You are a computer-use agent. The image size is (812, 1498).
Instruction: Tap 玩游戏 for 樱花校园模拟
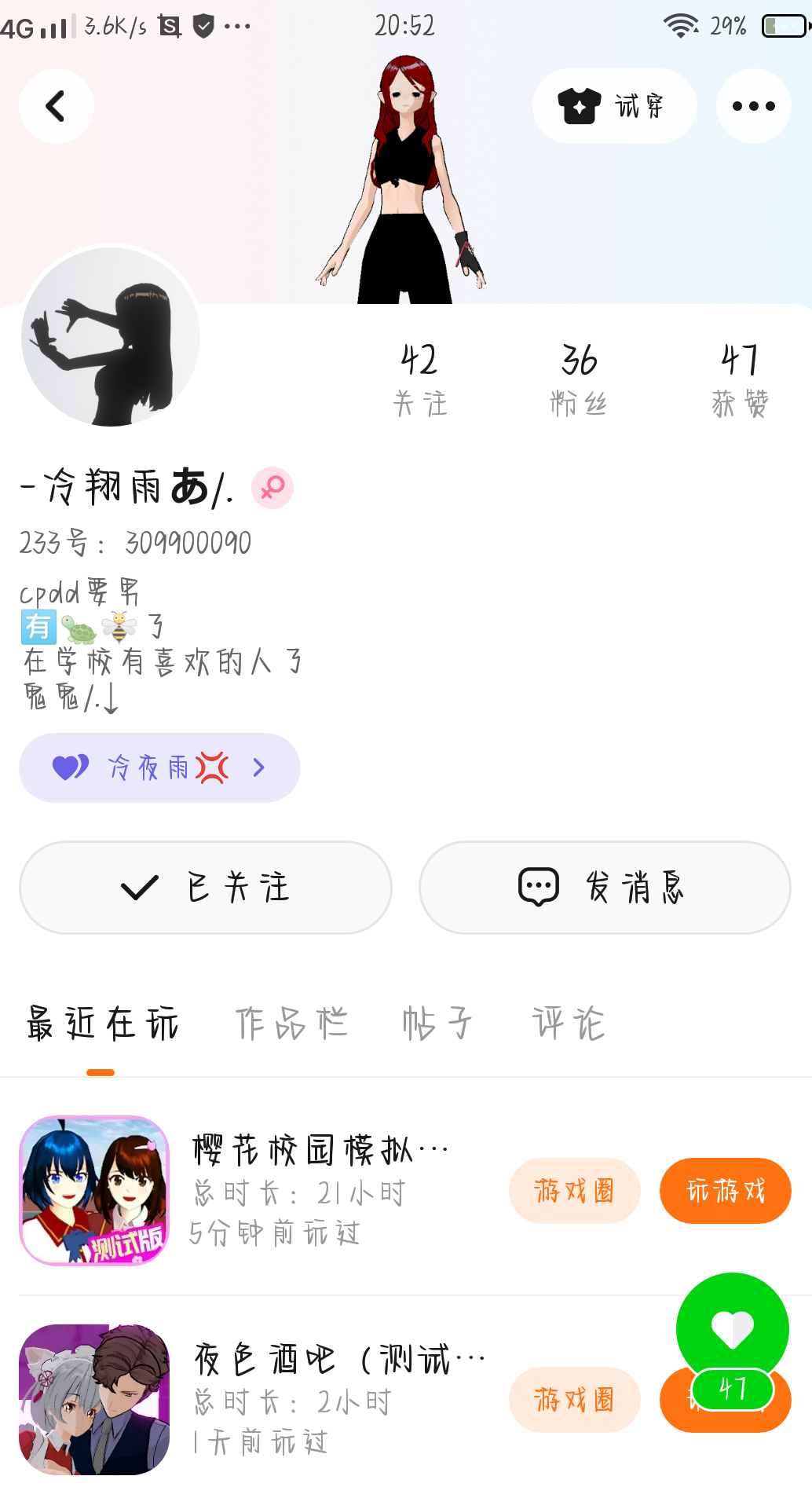click(x=725, y=1191)
